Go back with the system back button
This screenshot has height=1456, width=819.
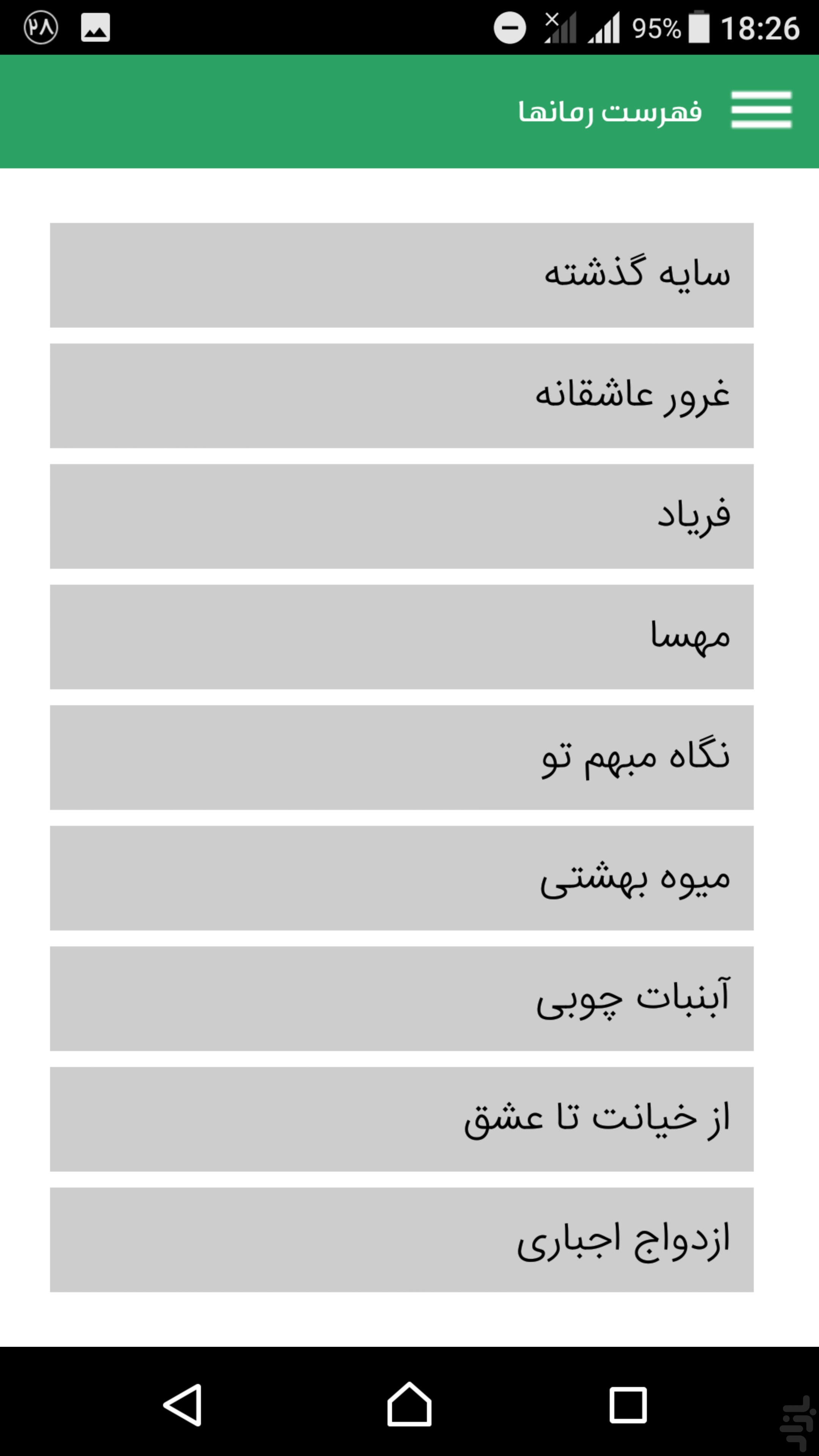coord(183,1405)
